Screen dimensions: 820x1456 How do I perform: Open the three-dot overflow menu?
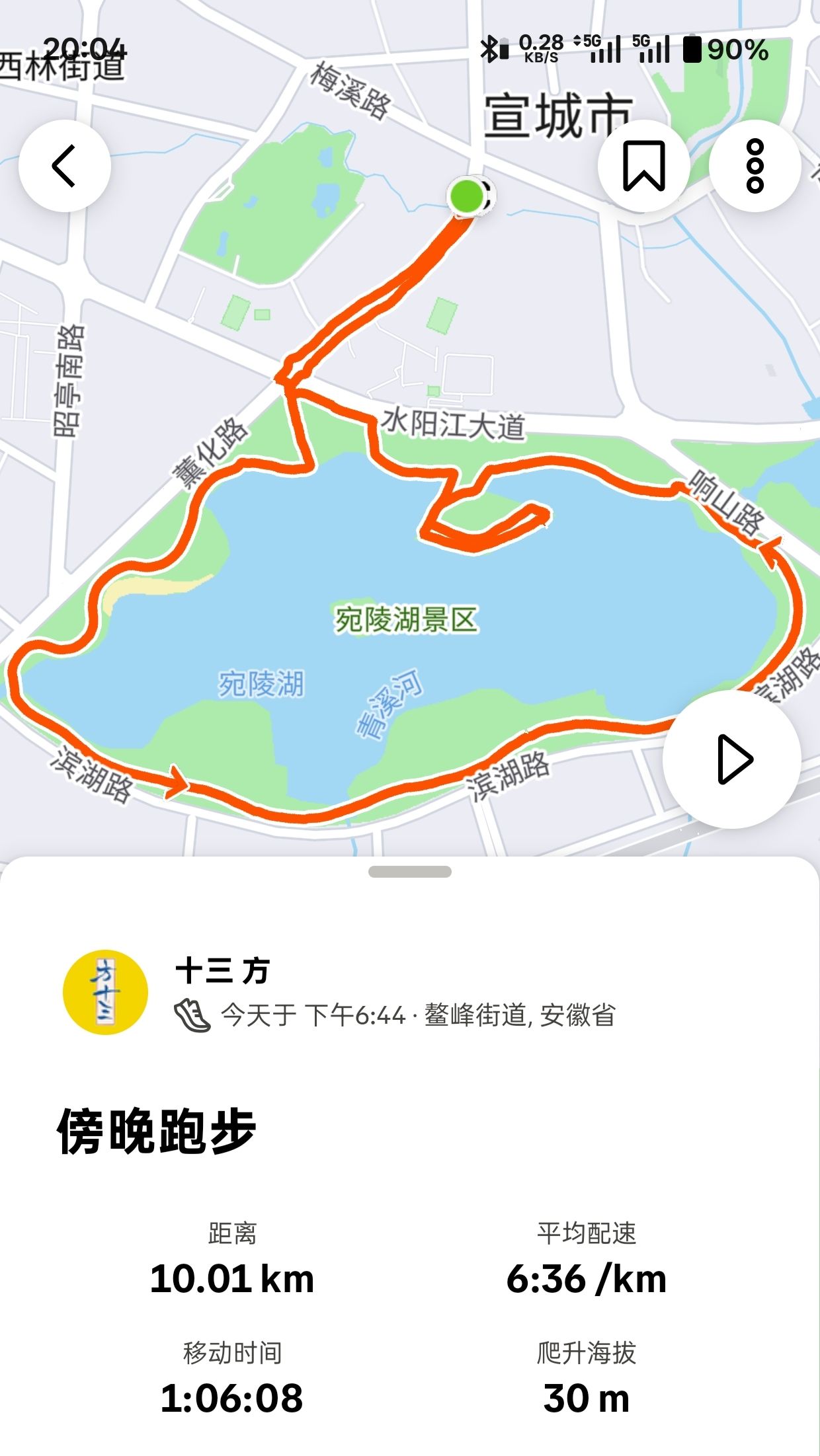click(755, 166)
